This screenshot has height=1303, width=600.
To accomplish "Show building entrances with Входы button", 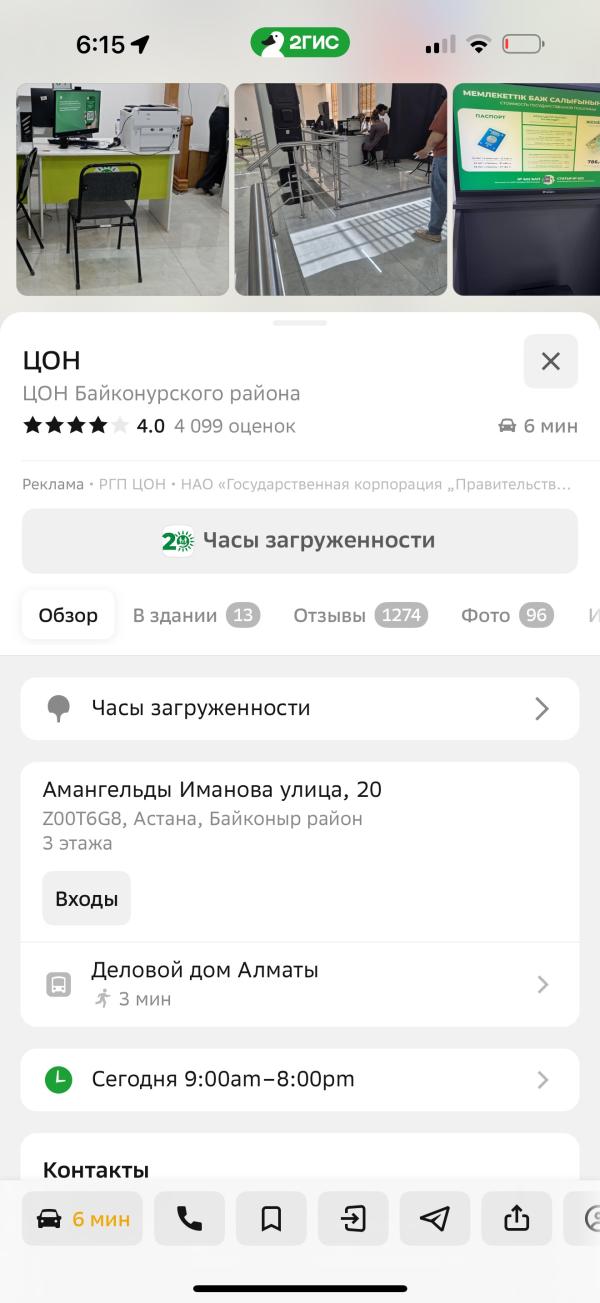I will click(x=86, y=898).
